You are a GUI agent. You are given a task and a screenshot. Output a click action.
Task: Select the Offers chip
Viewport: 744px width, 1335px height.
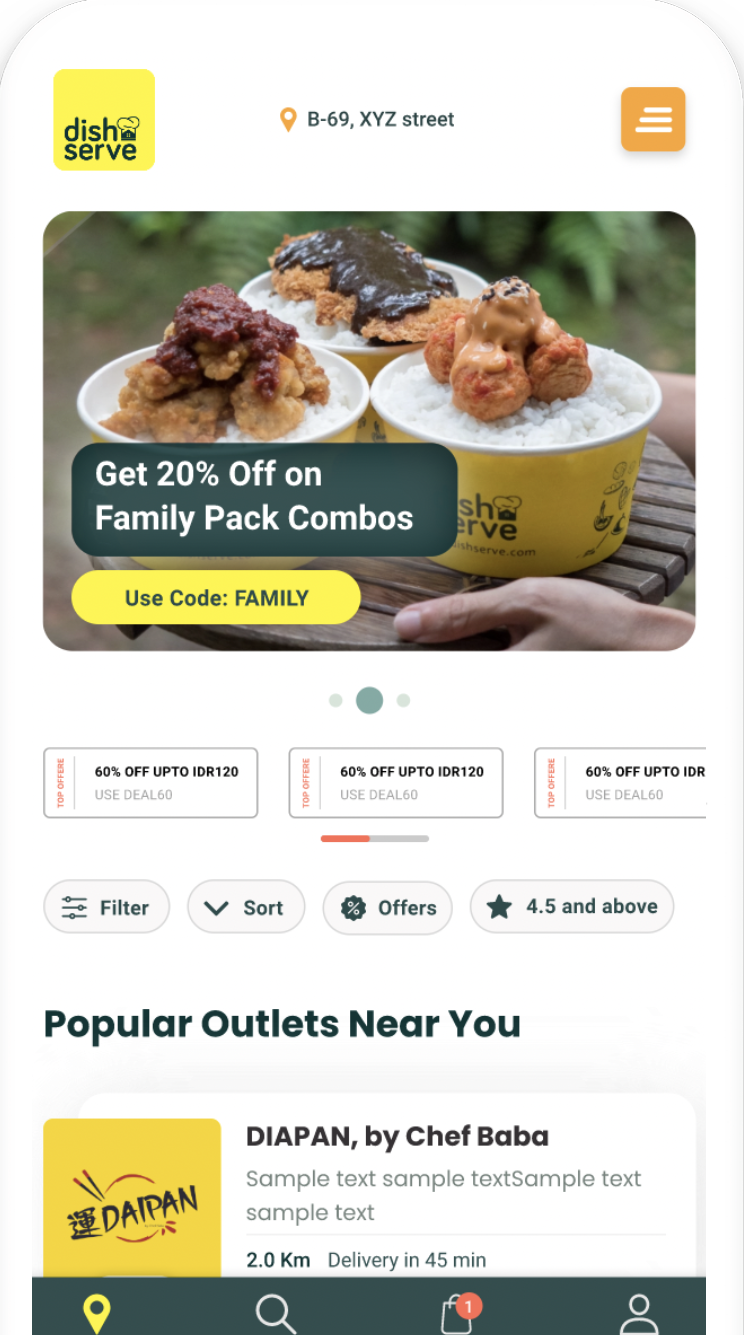388,907
